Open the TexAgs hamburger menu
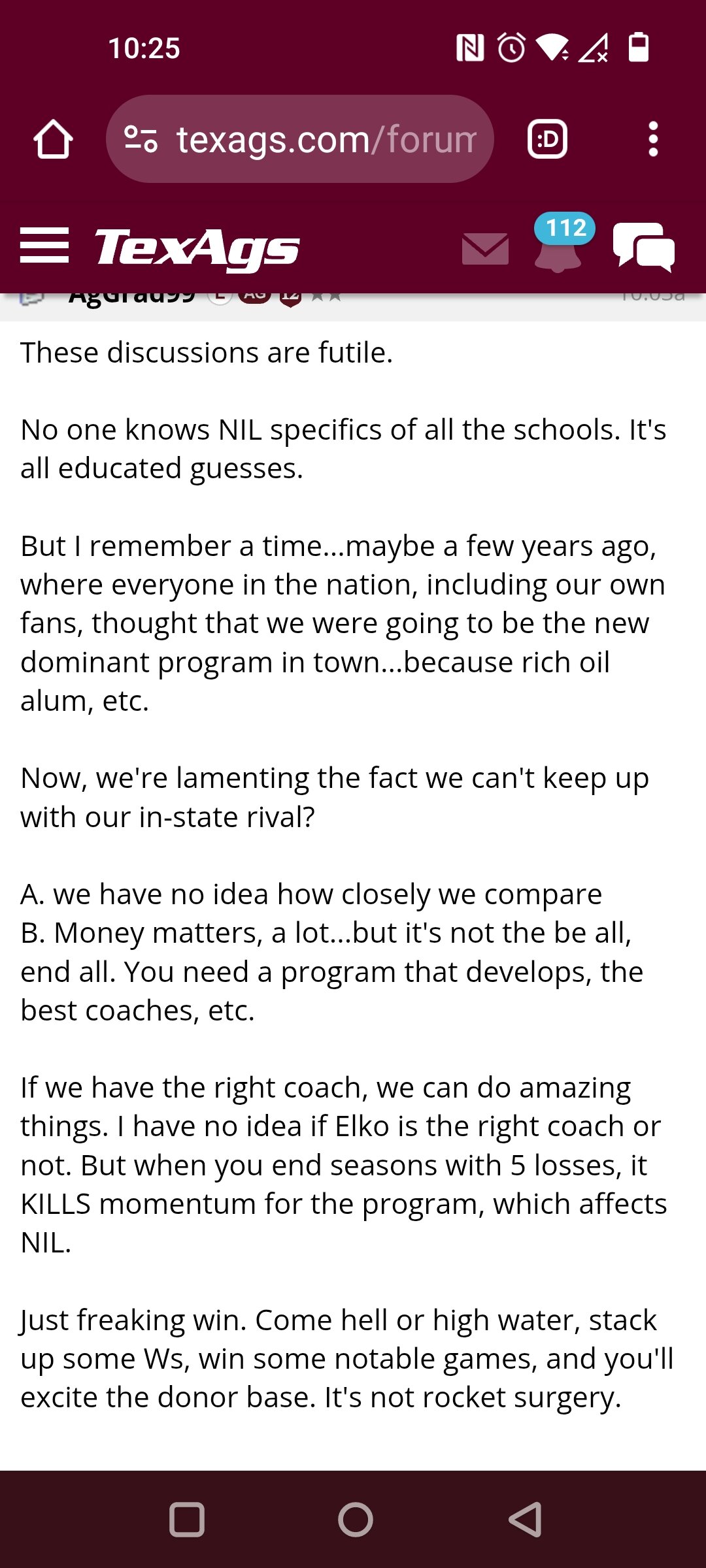The width and height of the screenshot is (706, 1568). tap(44, 246)
